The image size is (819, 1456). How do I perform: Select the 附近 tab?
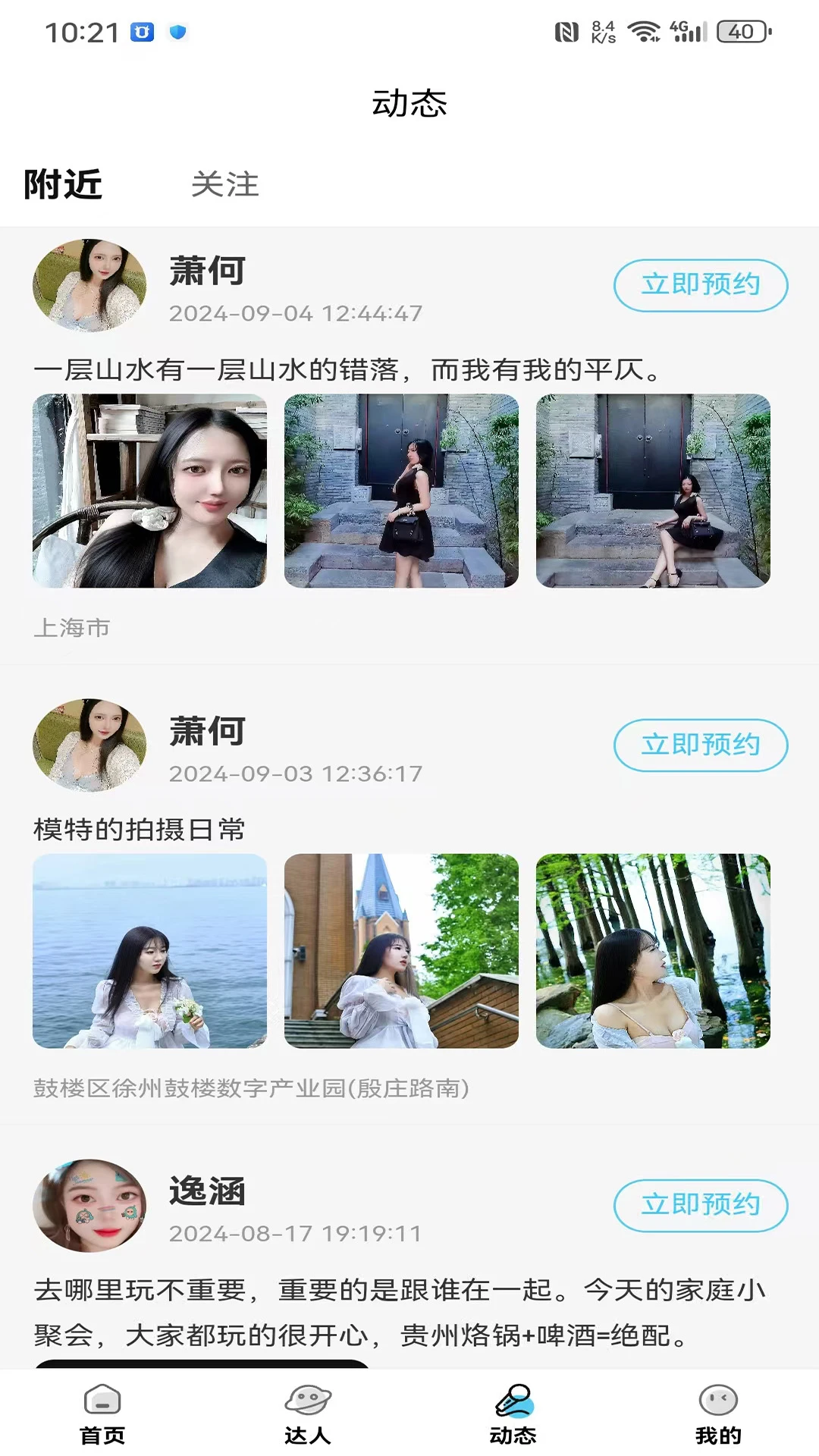click(x=63, y=184)
